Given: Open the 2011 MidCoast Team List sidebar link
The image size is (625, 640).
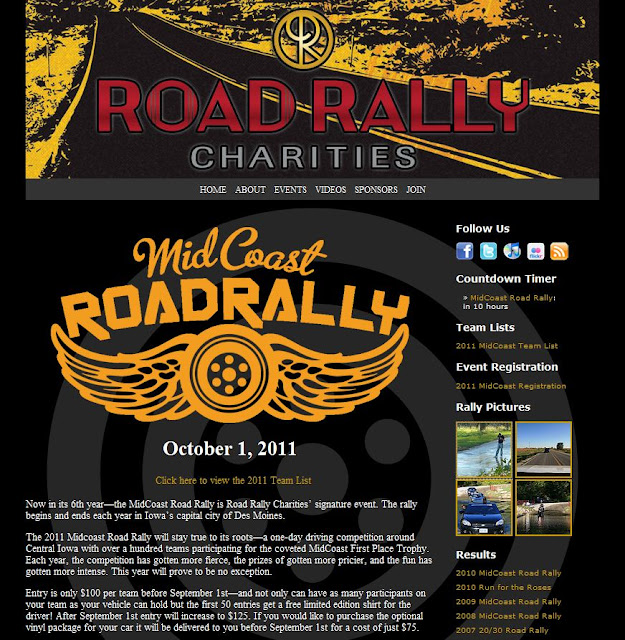Looking at the screenshot, I should [506, 346].
